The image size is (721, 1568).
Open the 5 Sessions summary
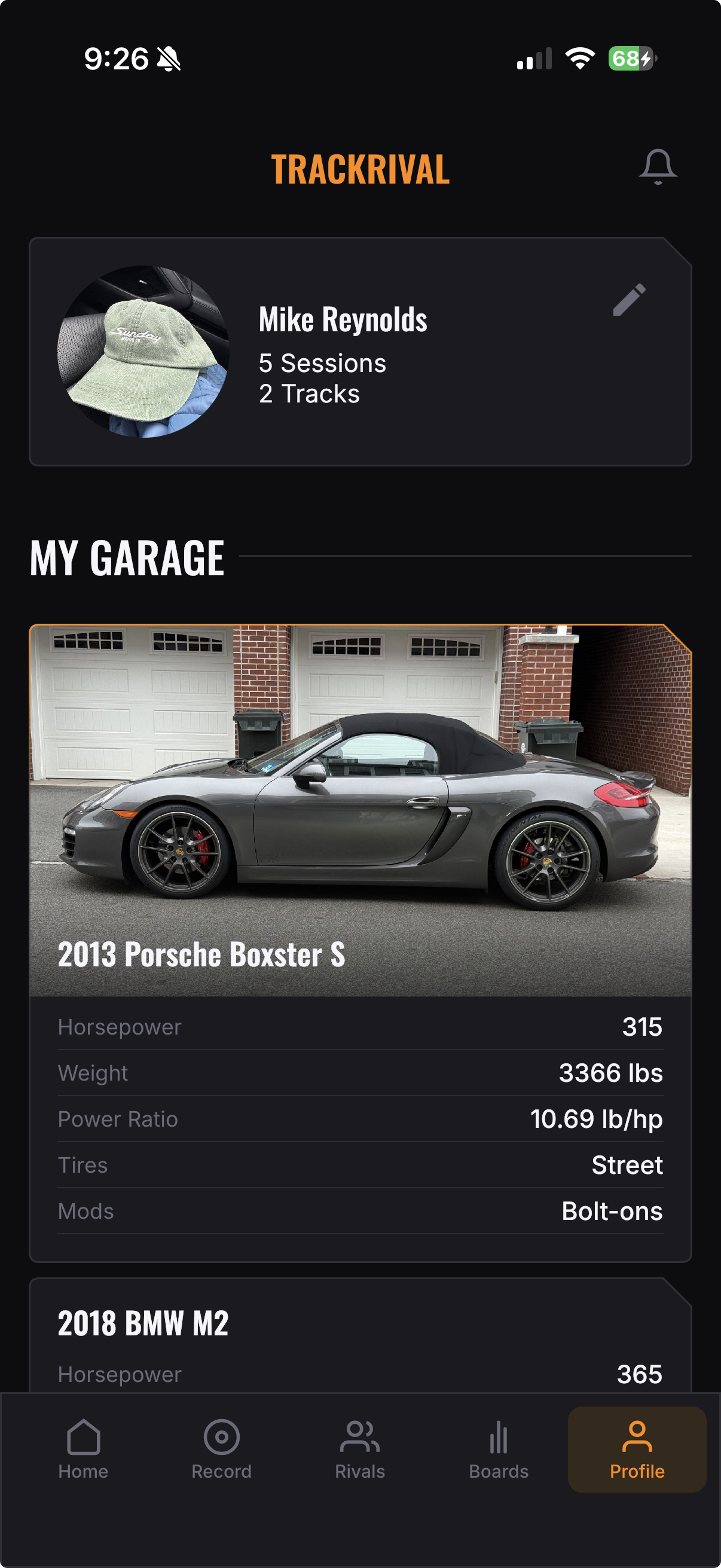point(321,363)
